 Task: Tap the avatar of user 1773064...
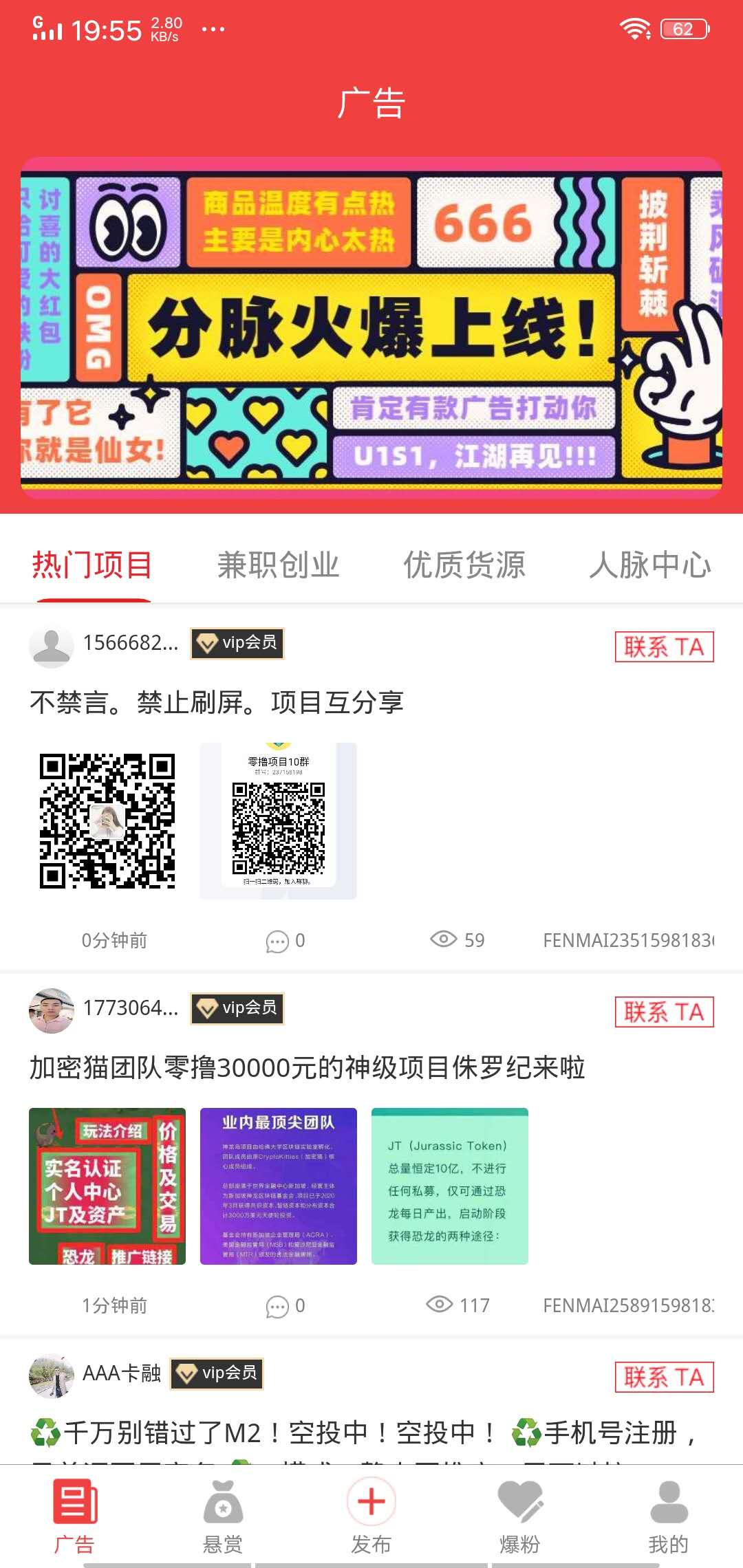[x=51, y=1008]
